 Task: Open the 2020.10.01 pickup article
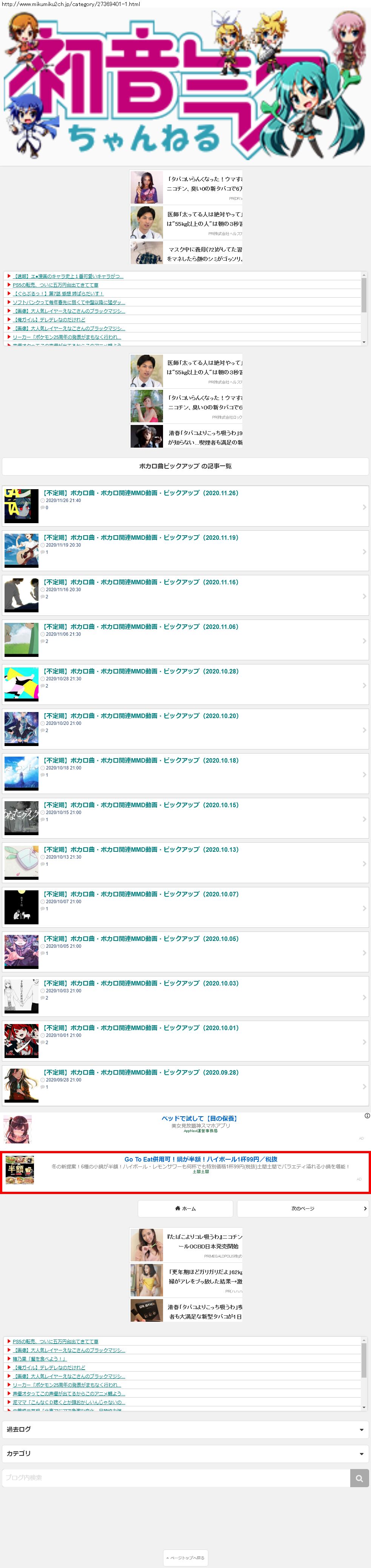140,1027
